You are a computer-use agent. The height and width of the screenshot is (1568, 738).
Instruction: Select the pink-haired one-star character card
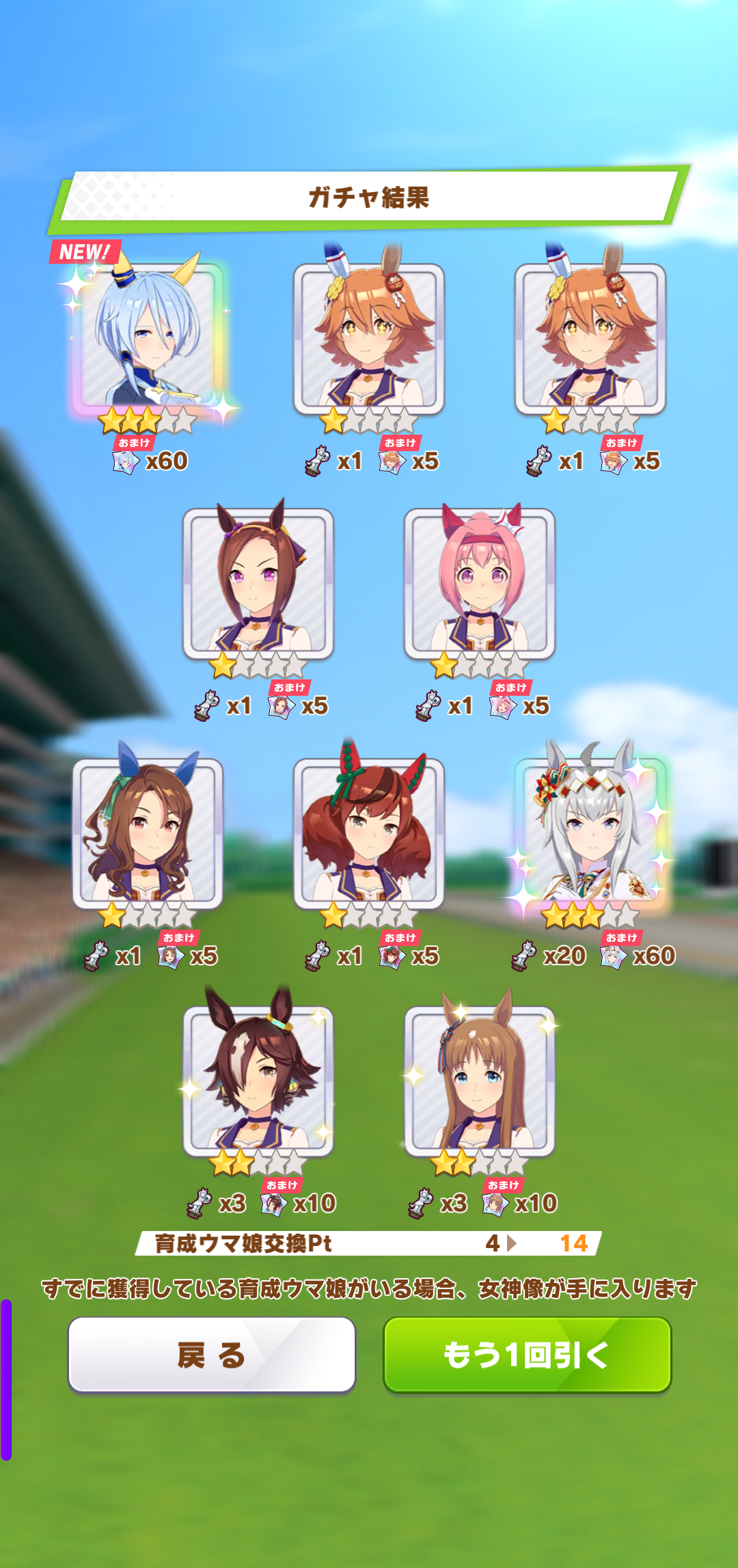480,584
